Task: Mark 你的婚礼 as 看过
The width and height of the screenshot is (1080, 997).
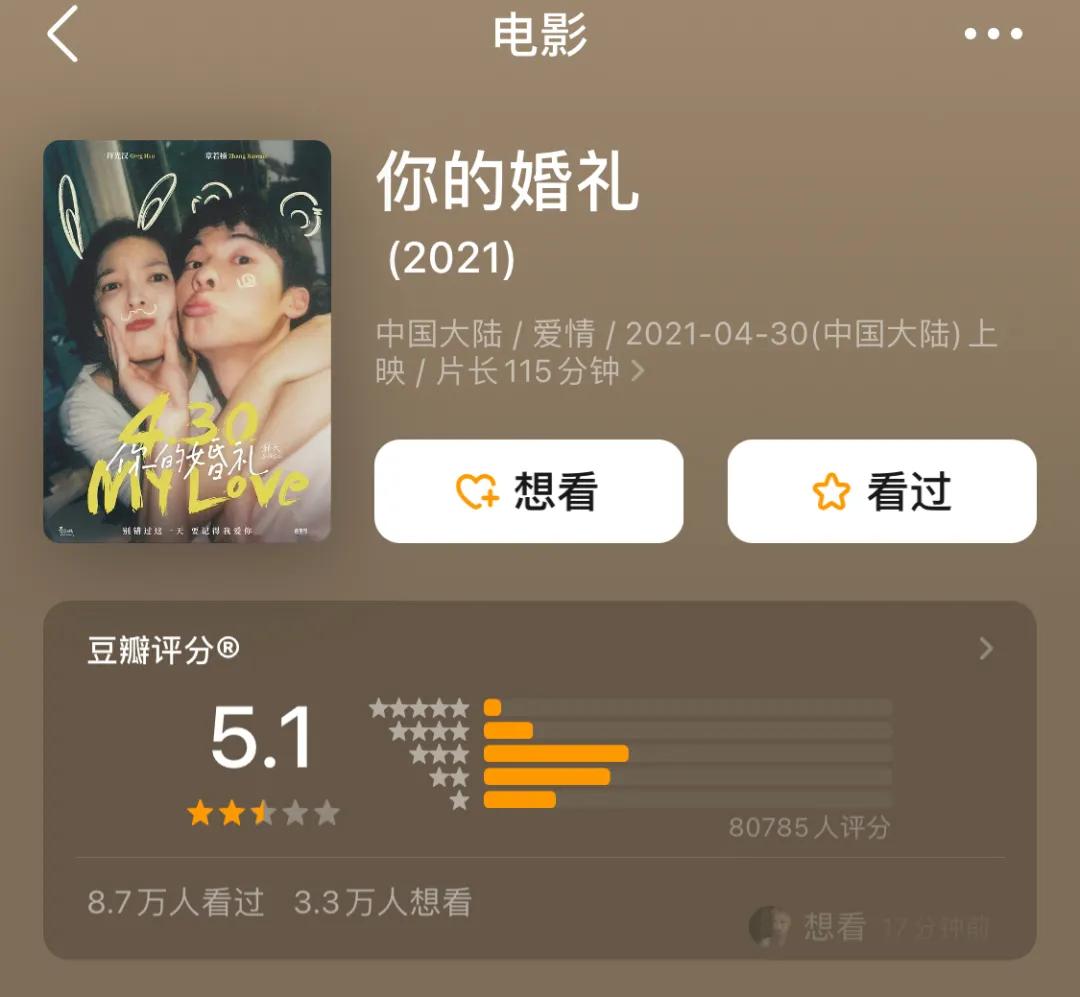Action: click(881, 491)
